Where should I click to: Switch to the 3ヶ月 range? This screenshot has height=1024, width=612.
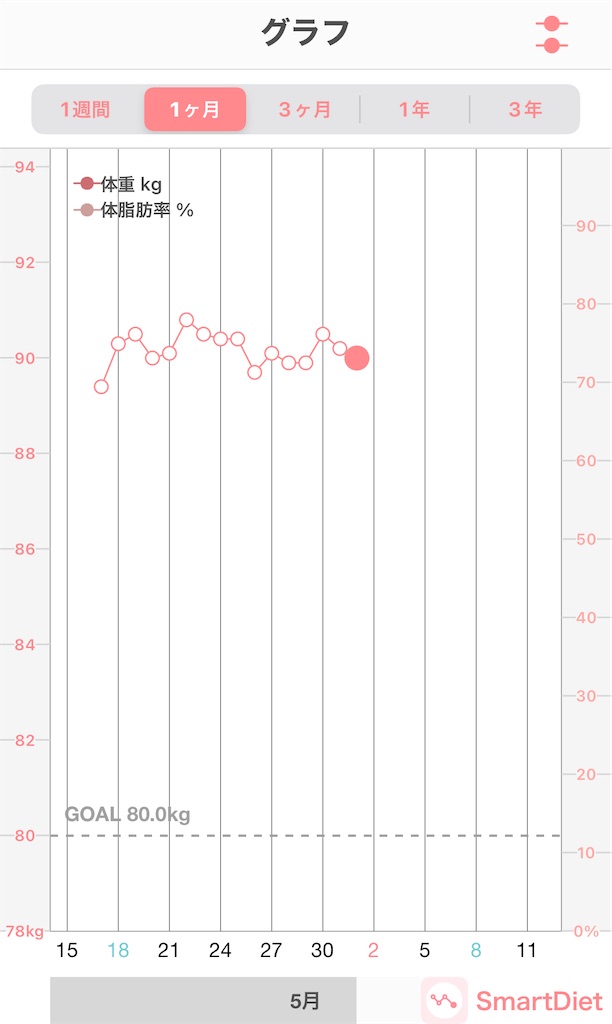click(304, 109)
